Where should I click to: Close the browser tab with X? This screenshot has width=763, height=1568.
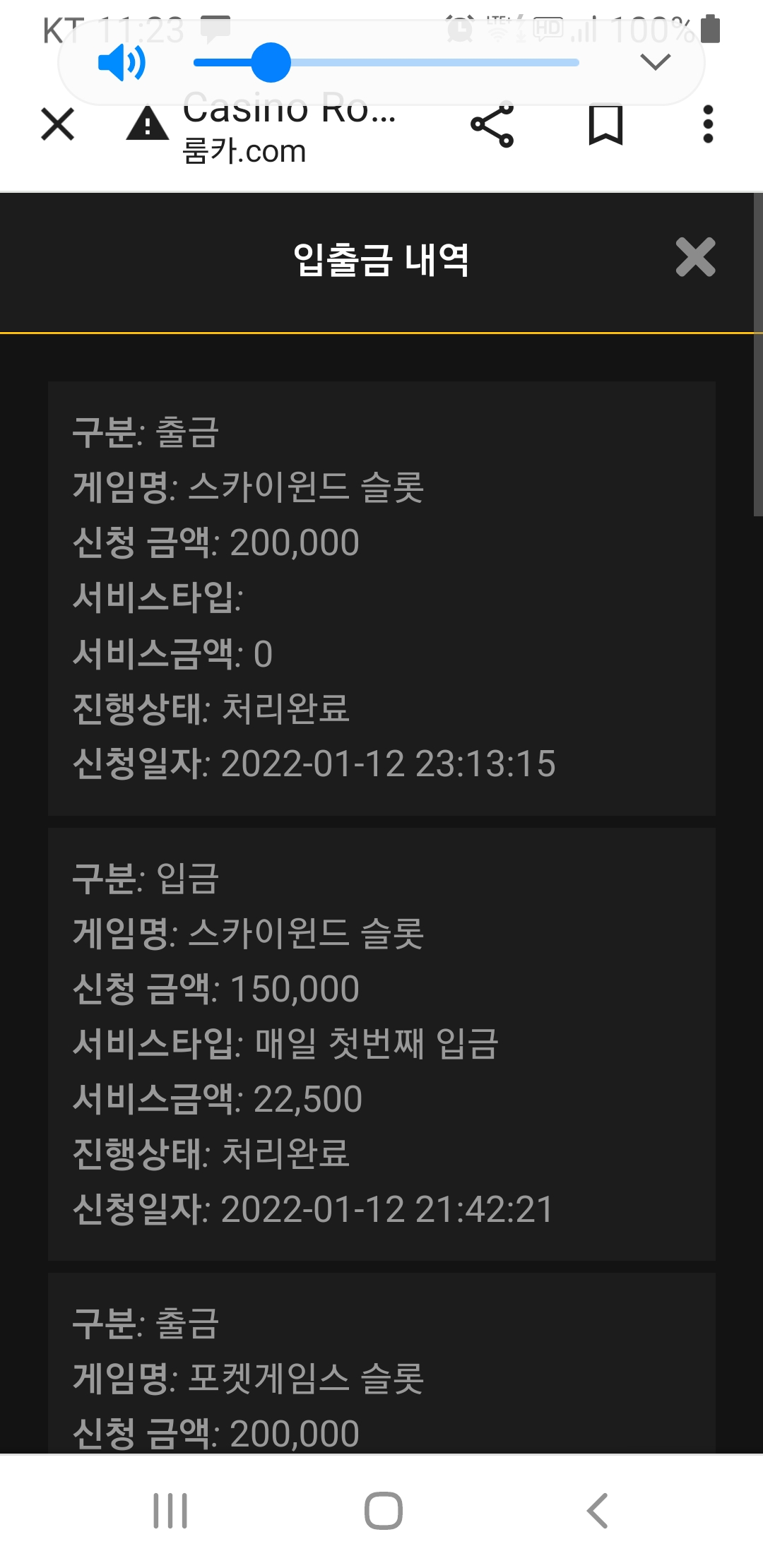pos(58,125)
